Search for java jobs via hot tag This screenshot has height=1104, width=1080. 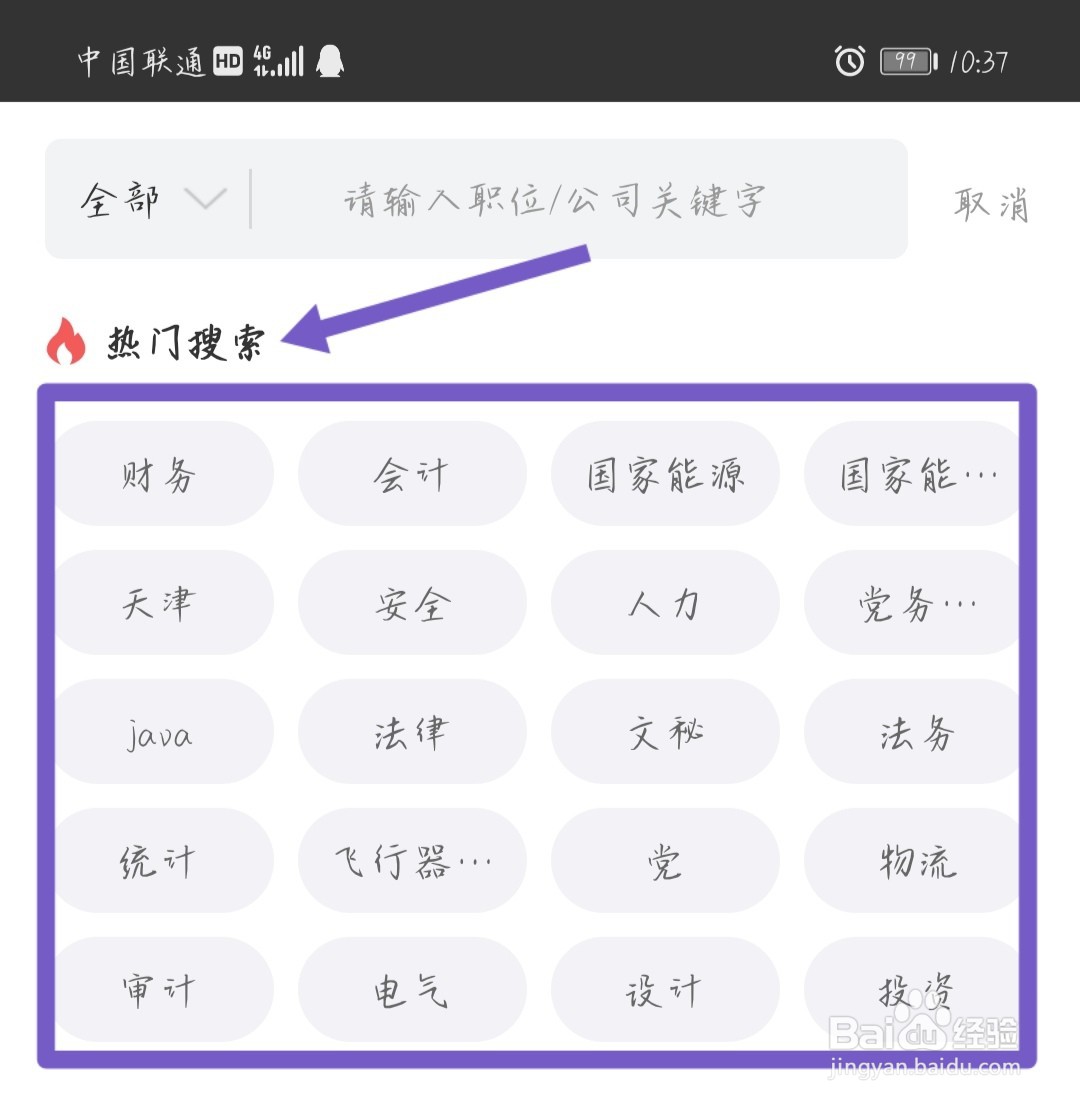163,732
